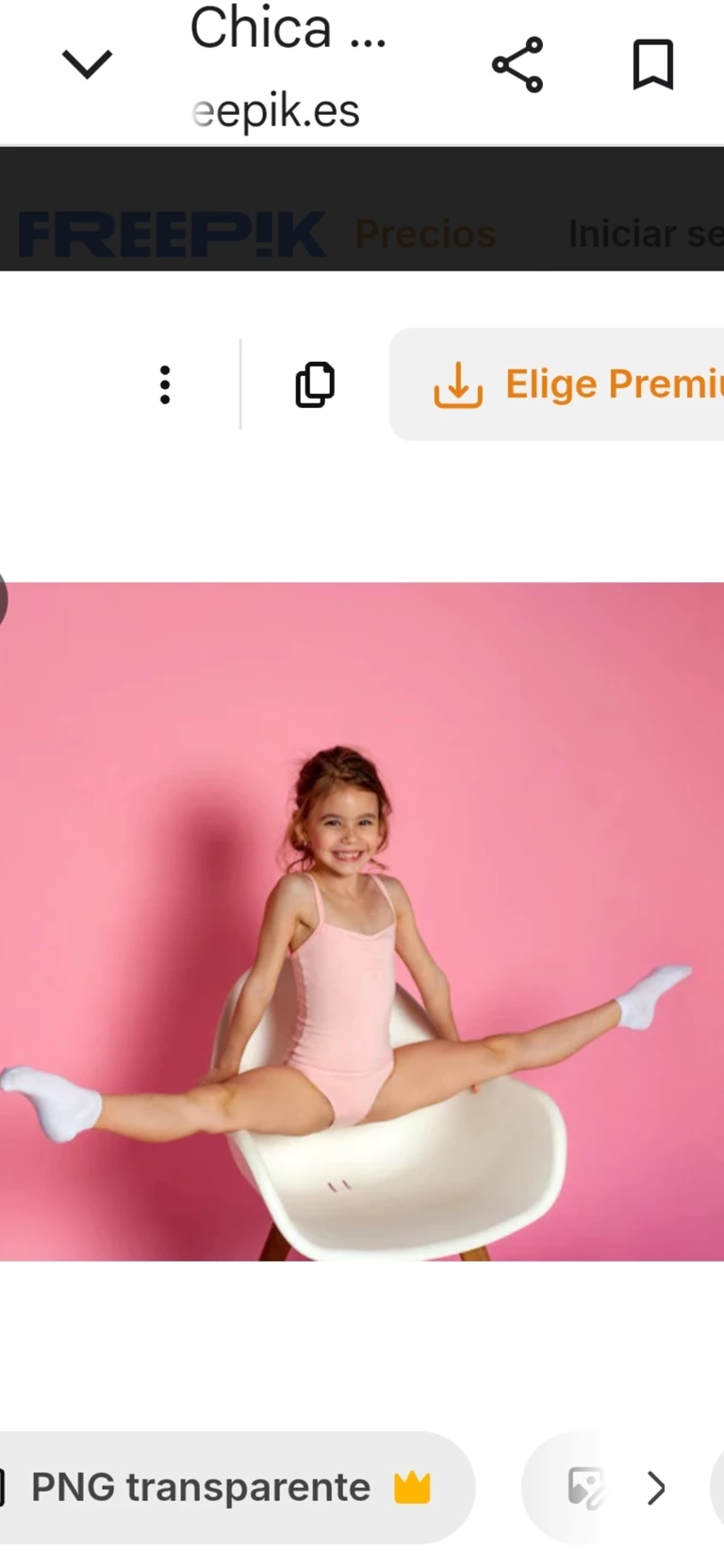724x1568 pixels.
Task: Go to the Freepik home logo
Action: (x=172, y=235)
